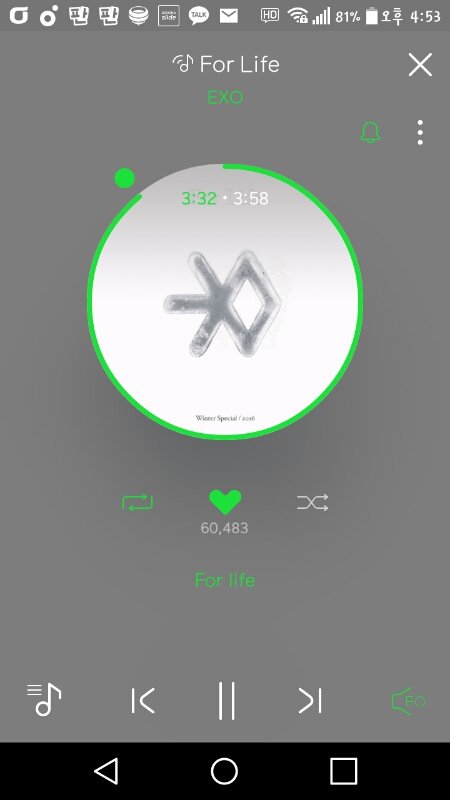Open the EQ sound settings icon

(408, 701)
